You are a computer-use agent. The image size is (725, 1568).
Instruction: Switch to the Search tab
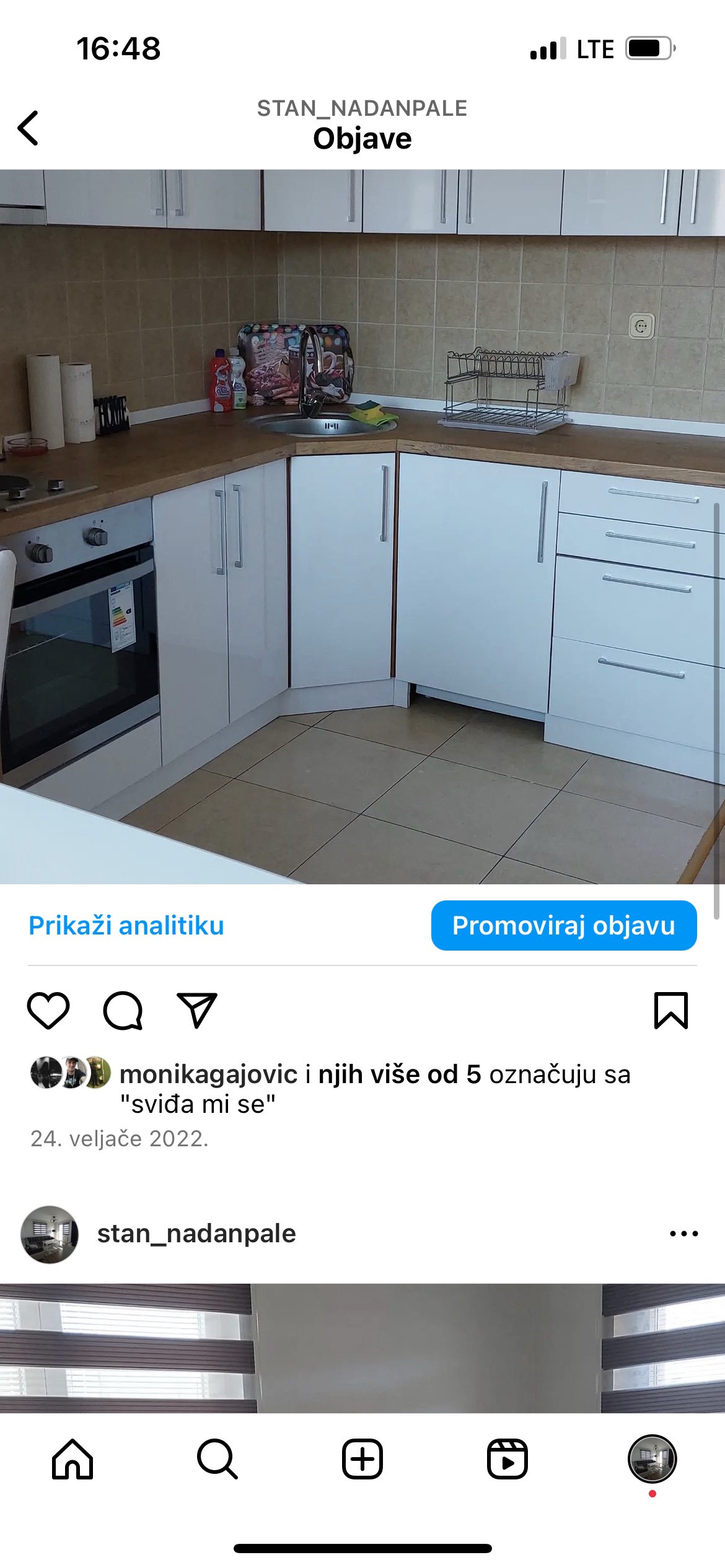[217, 1459]
